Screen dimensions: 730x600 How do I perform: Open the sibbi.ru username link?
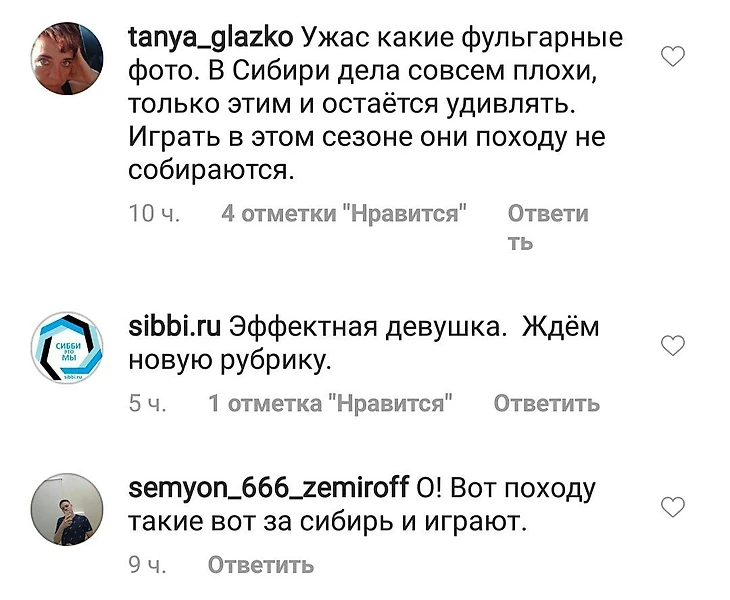pyautogui.click(x=175, y=327)
